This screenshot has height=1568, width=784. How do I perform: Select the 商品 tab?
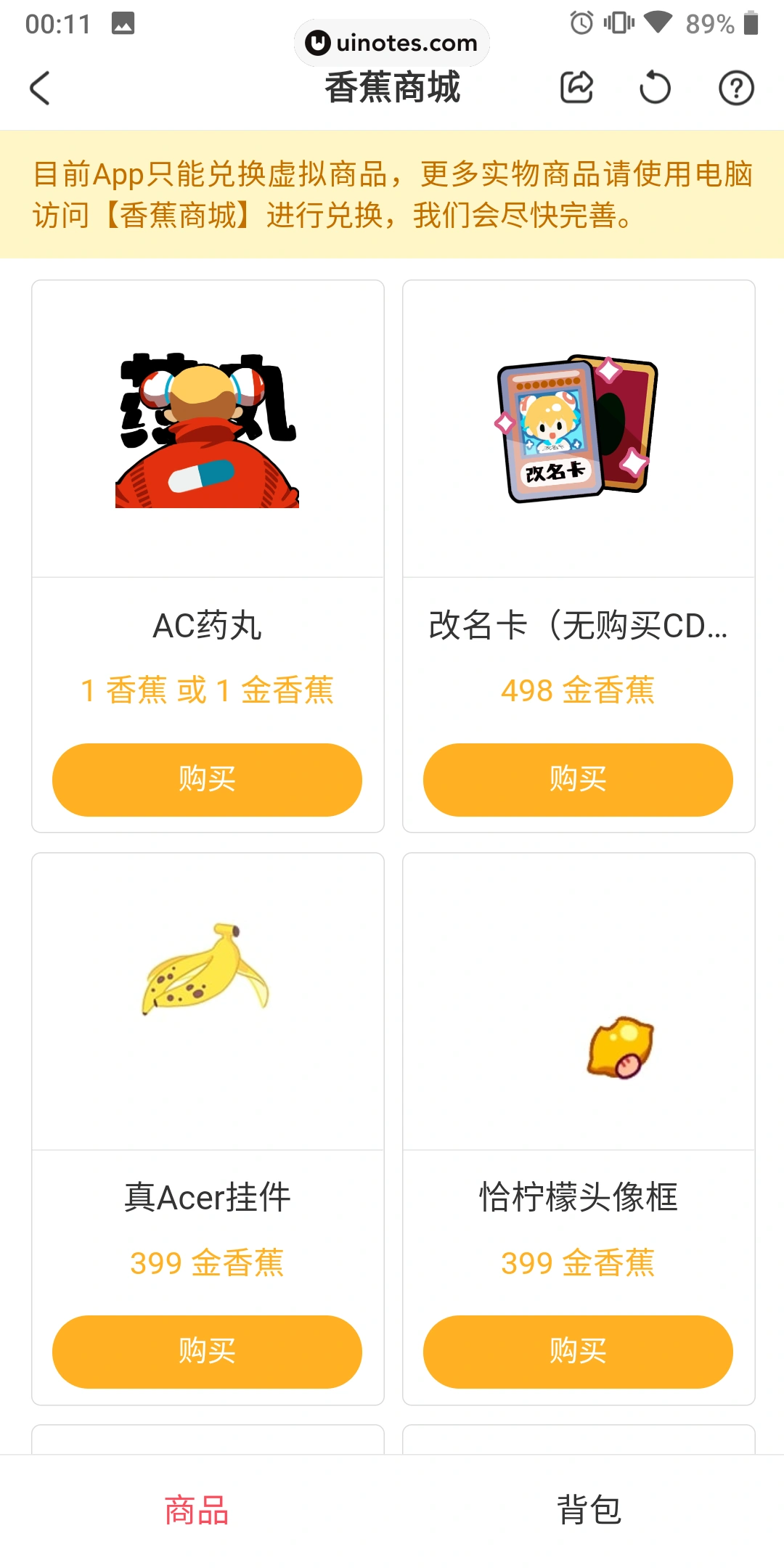196,1511
